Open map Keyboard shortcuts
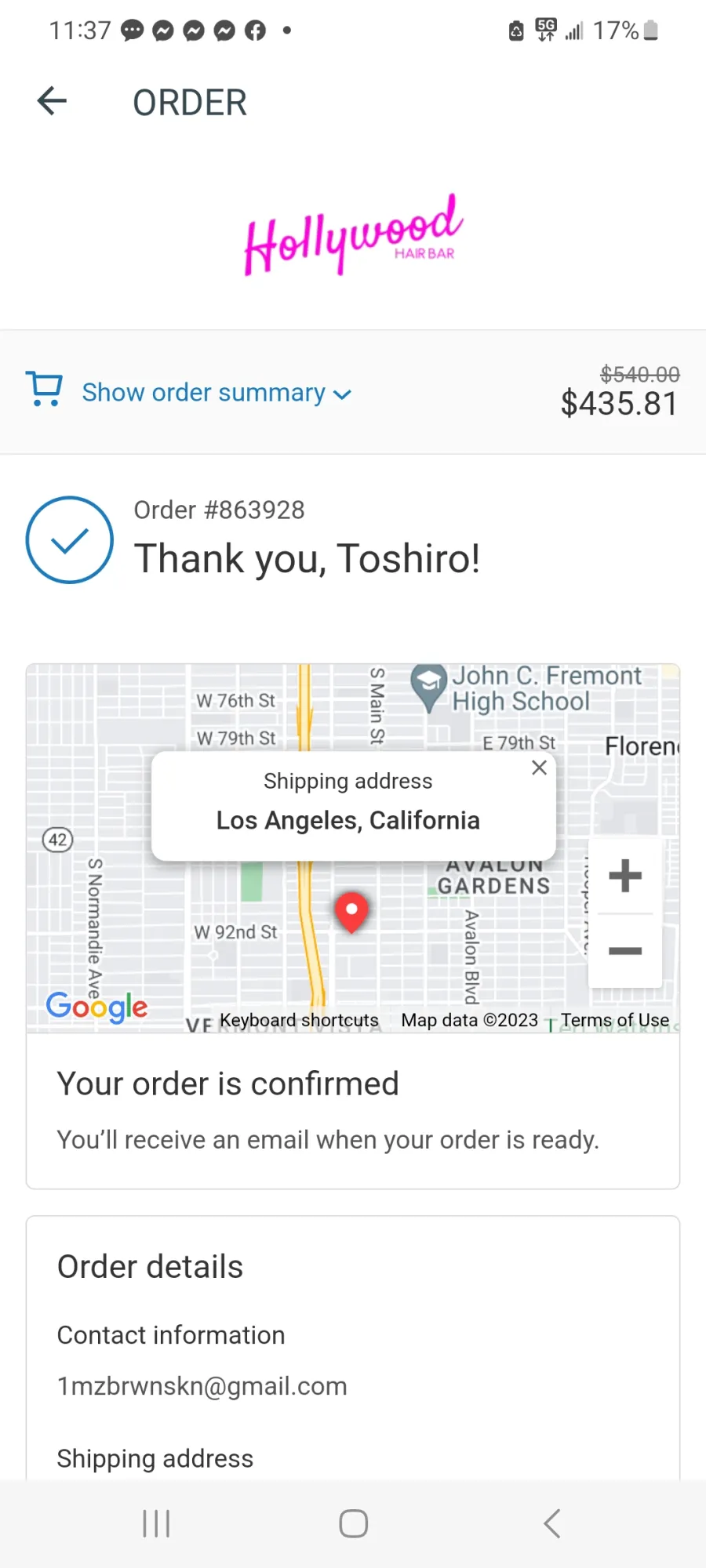 click(299, 1020)
